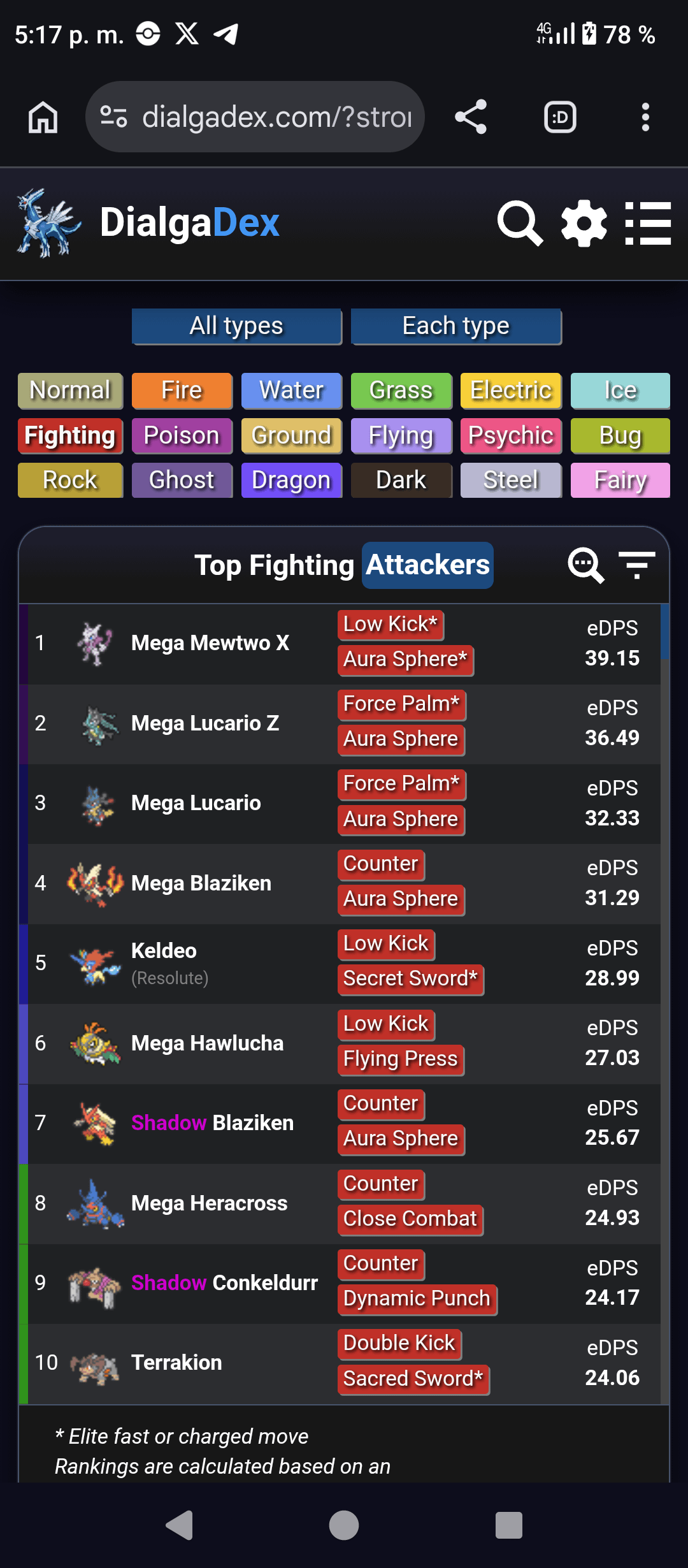This screenshot has height=1568, width=688.
Task: Open the settings gear
Action: 584,223
